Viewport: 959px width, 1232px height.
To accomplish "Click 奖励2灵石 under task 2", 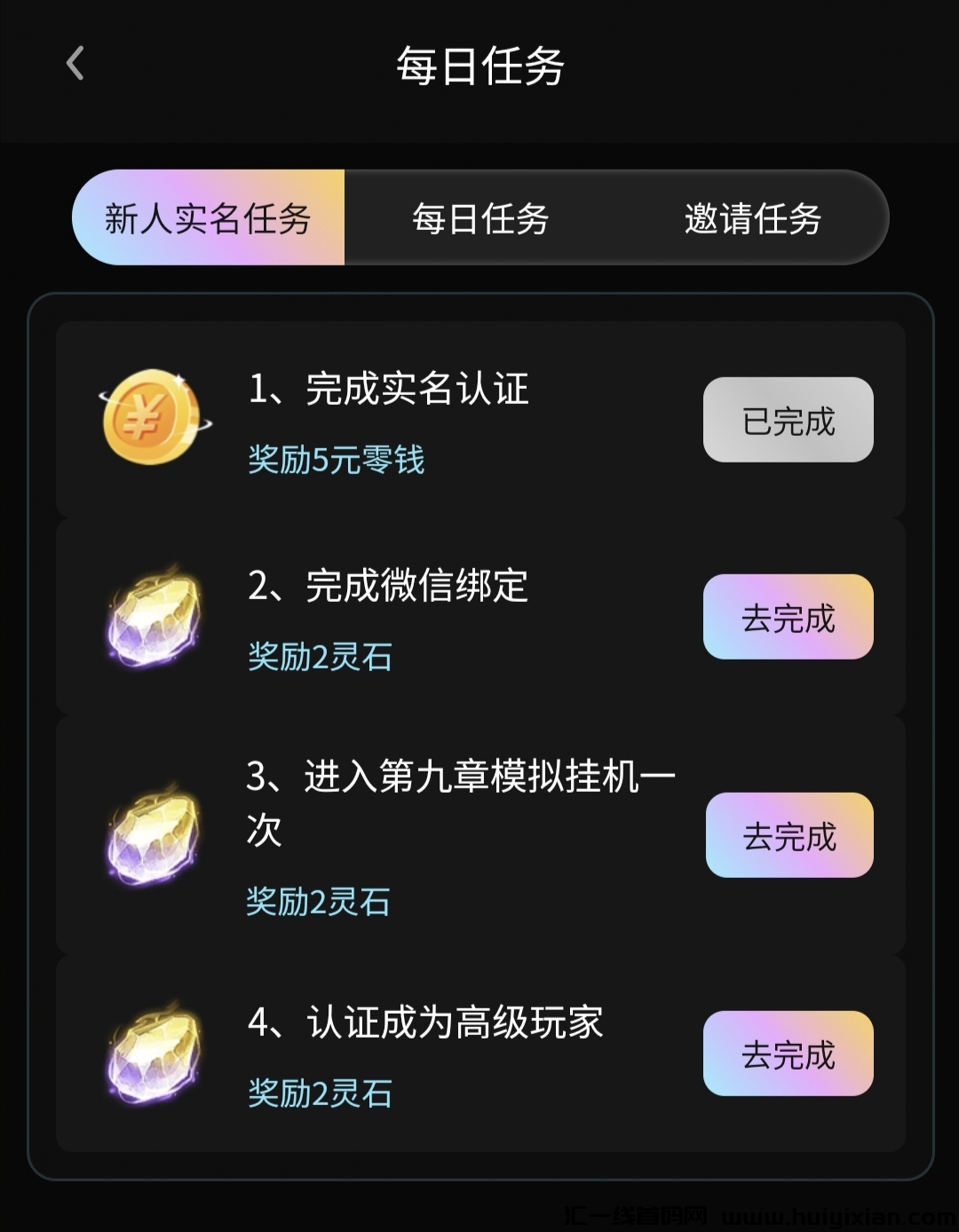I will coord(316,657).
